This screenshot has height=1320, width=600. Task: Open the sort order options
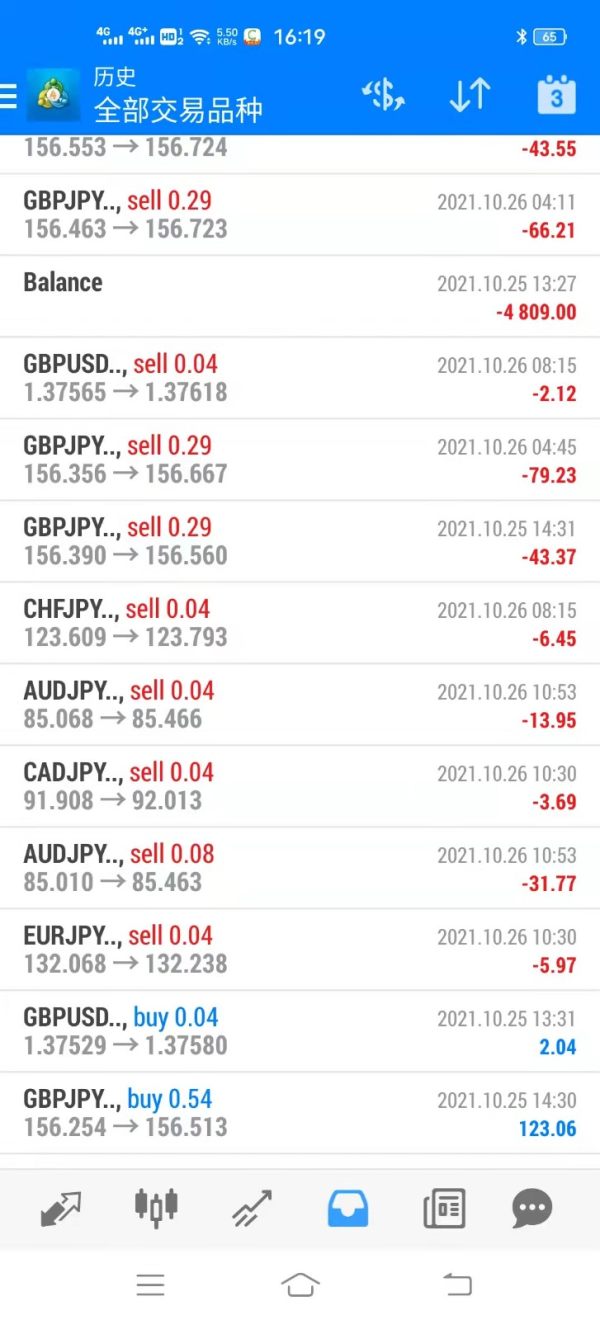pyautogui.click(x=469, y=95)
